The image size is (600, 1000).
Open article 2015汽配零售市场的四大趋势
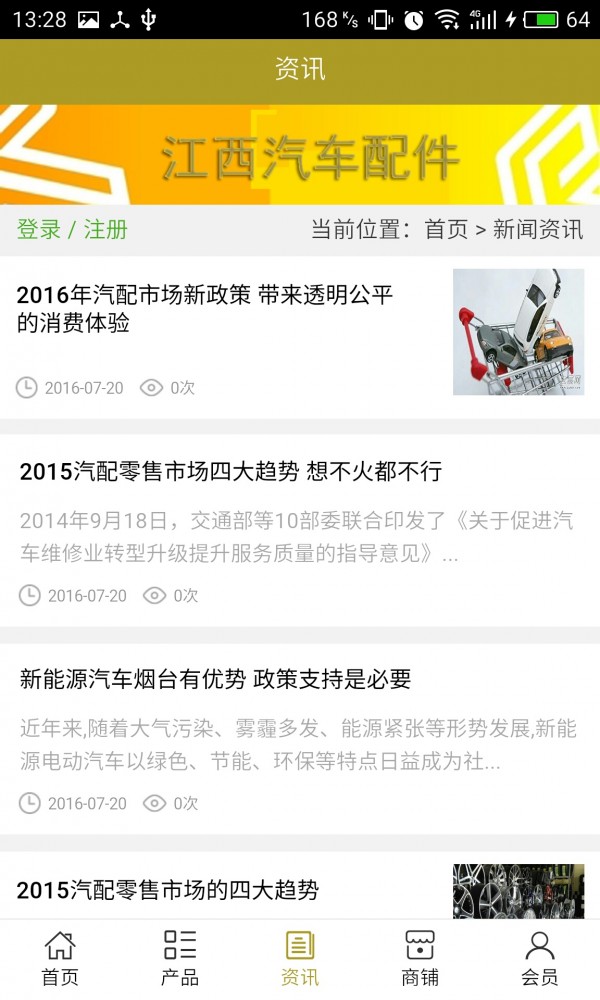pos(168,889)
